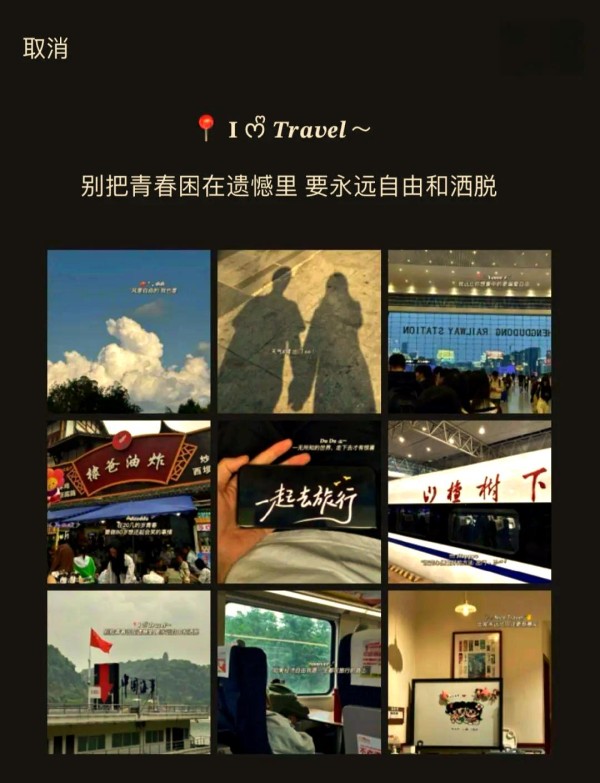The width and height of the screenshot is (600, 783).
Task: Edit the caption text about travel
Action: click(x=288, y=186)
